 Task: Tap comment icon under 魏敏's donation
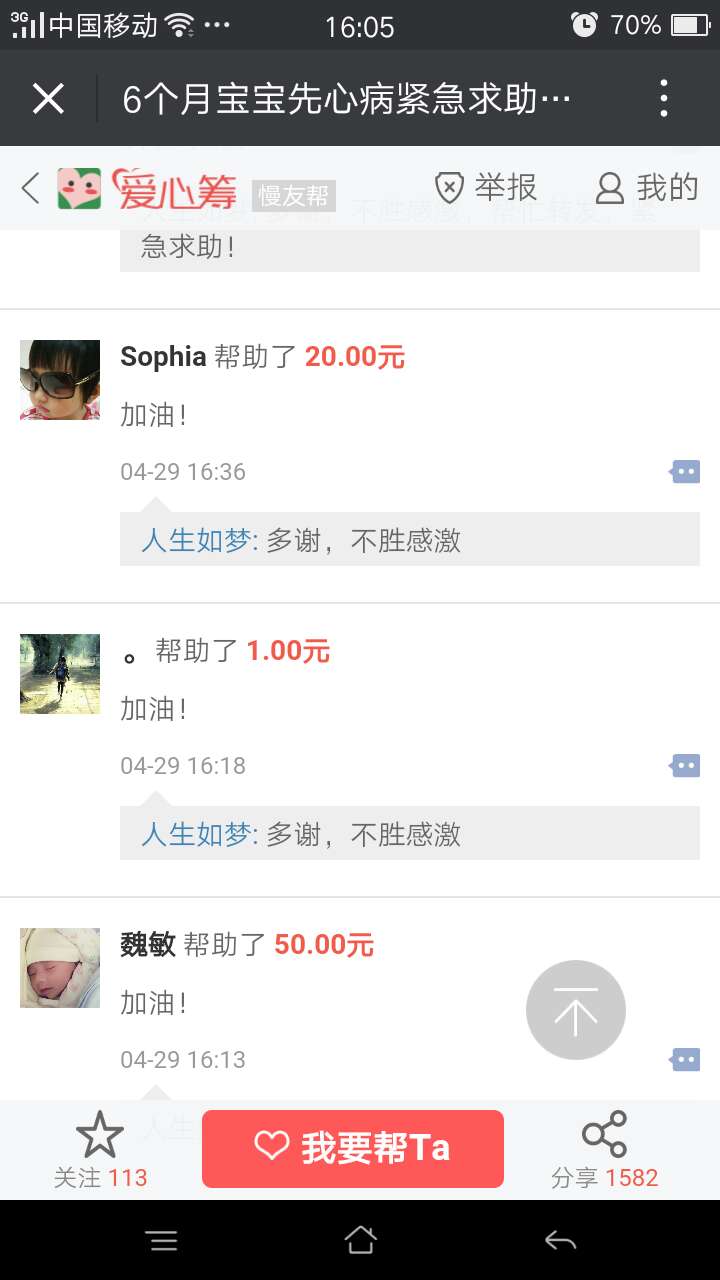coord(685,1060)
